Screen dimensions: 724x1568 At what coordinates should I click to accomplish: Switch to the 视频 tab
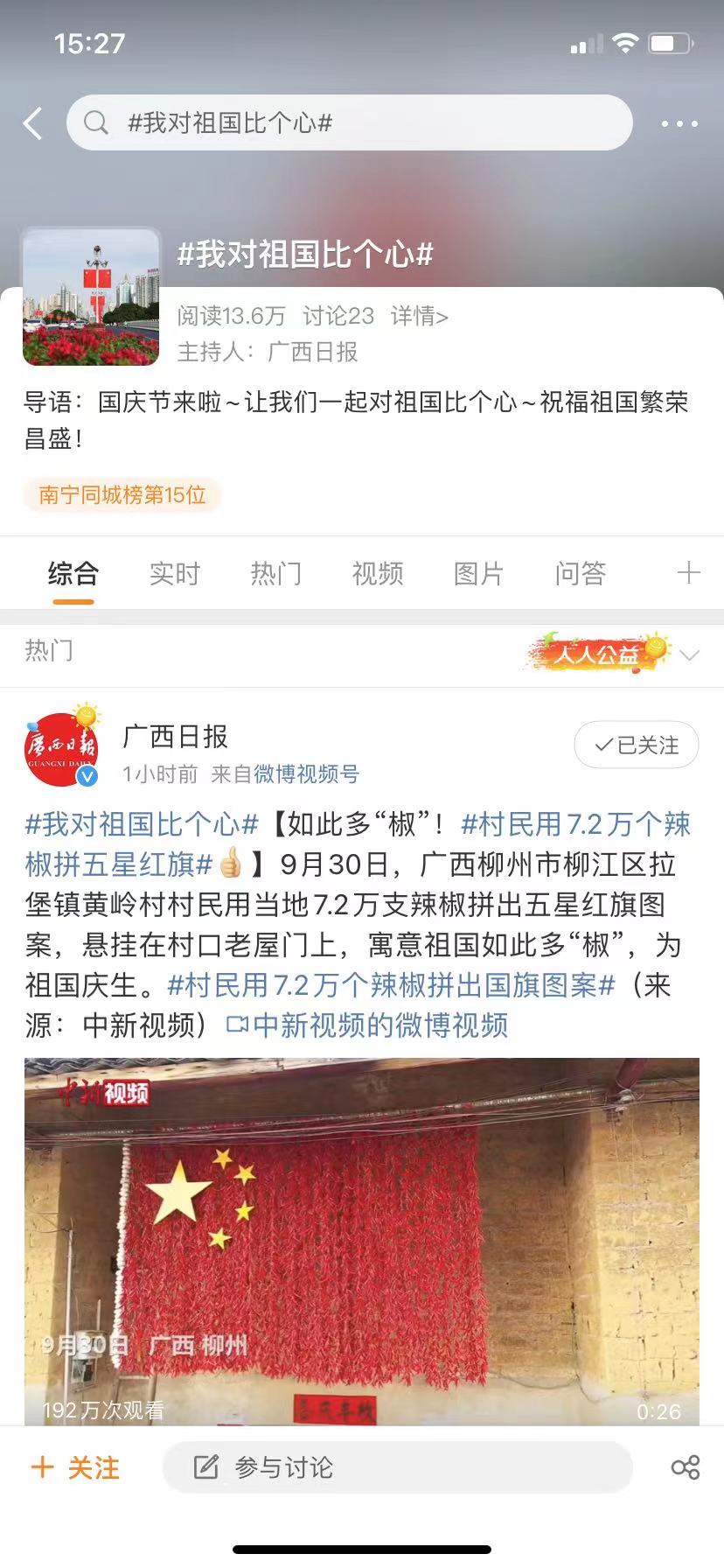tap(378, 574)
